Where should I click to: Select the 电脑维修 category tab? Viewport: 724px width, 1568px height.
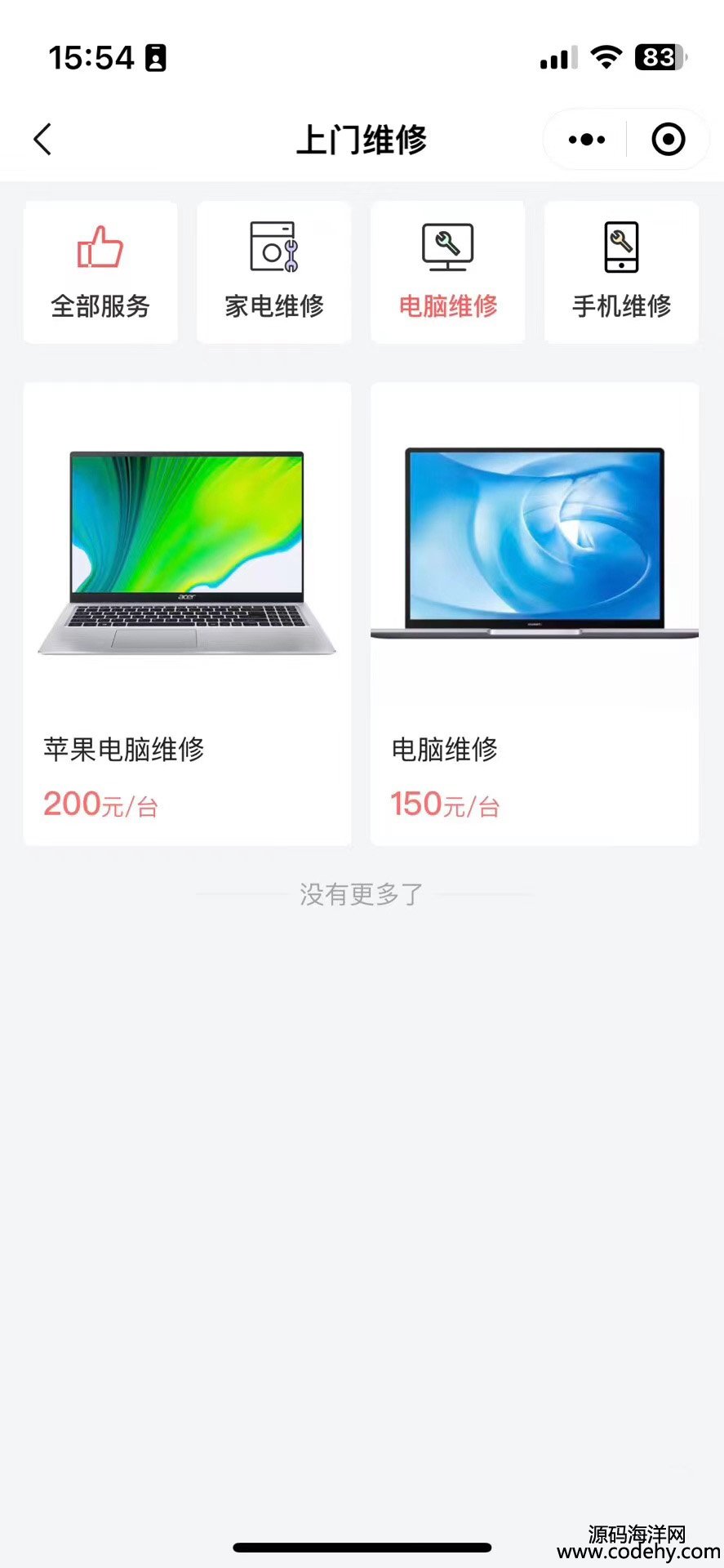447,273
